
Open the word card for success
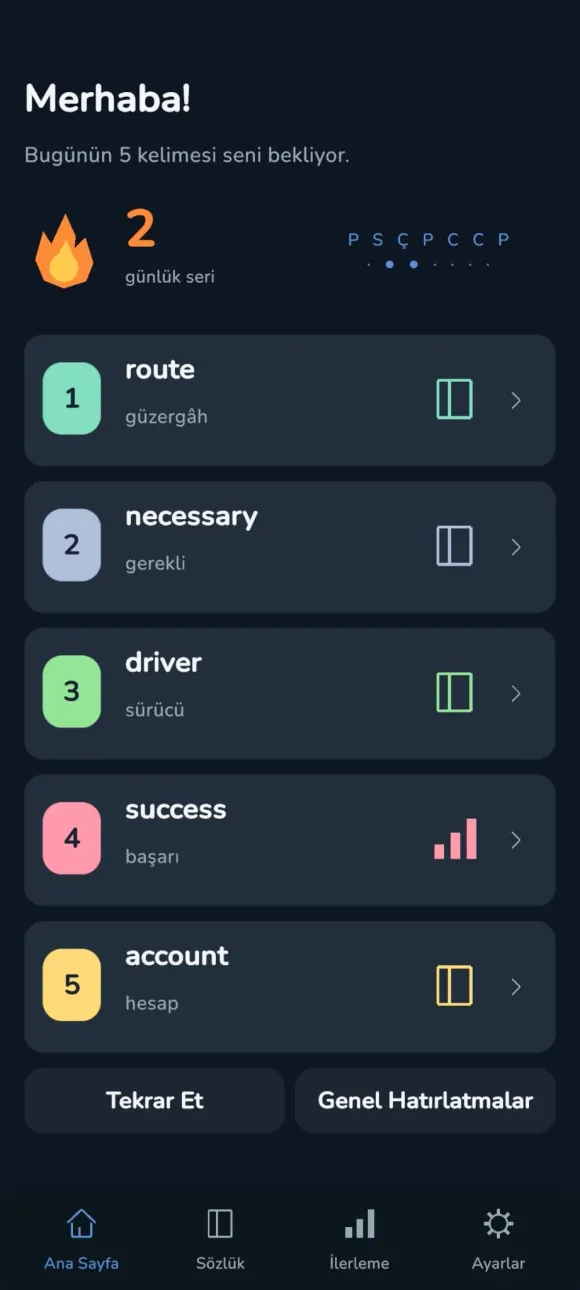pyautogui.click(x=290, y=840)
